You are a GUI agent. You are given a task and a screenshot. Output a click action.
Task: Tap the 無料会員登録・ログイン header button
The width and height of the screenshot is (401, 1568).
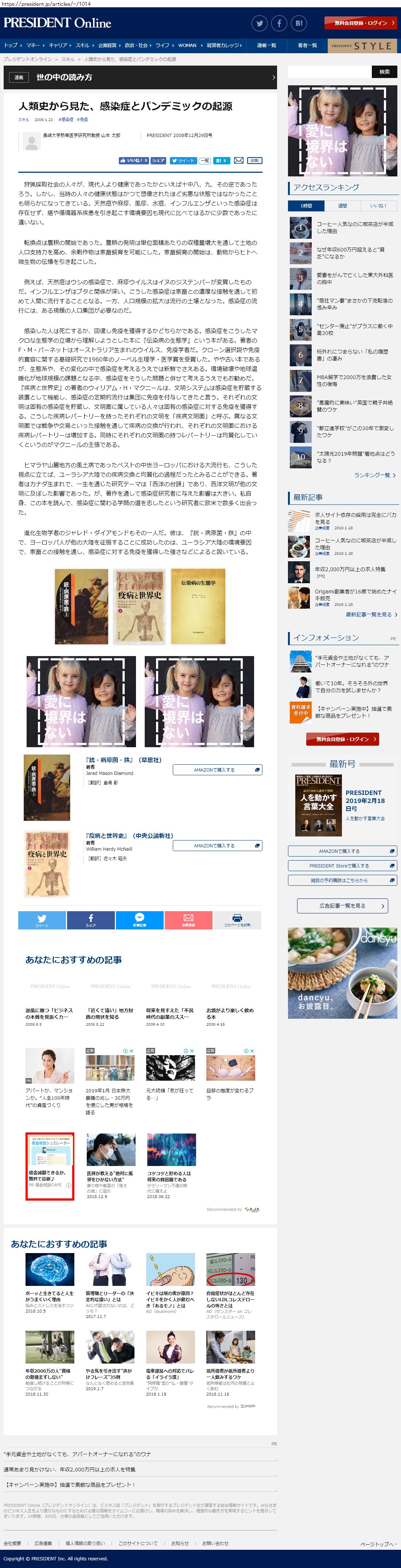pos(360,23)
